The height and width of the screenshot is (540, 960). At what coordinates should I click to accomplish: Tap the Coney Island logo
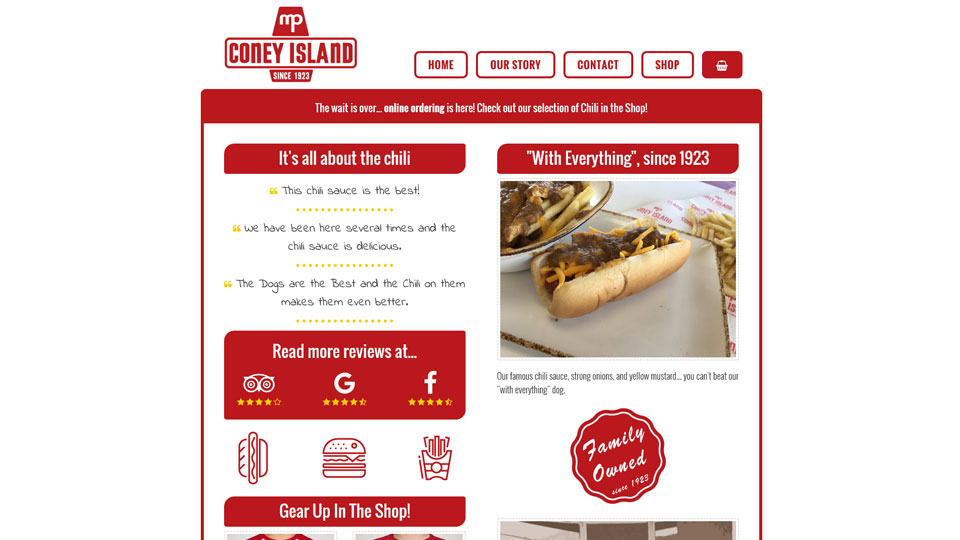point(291,45)
